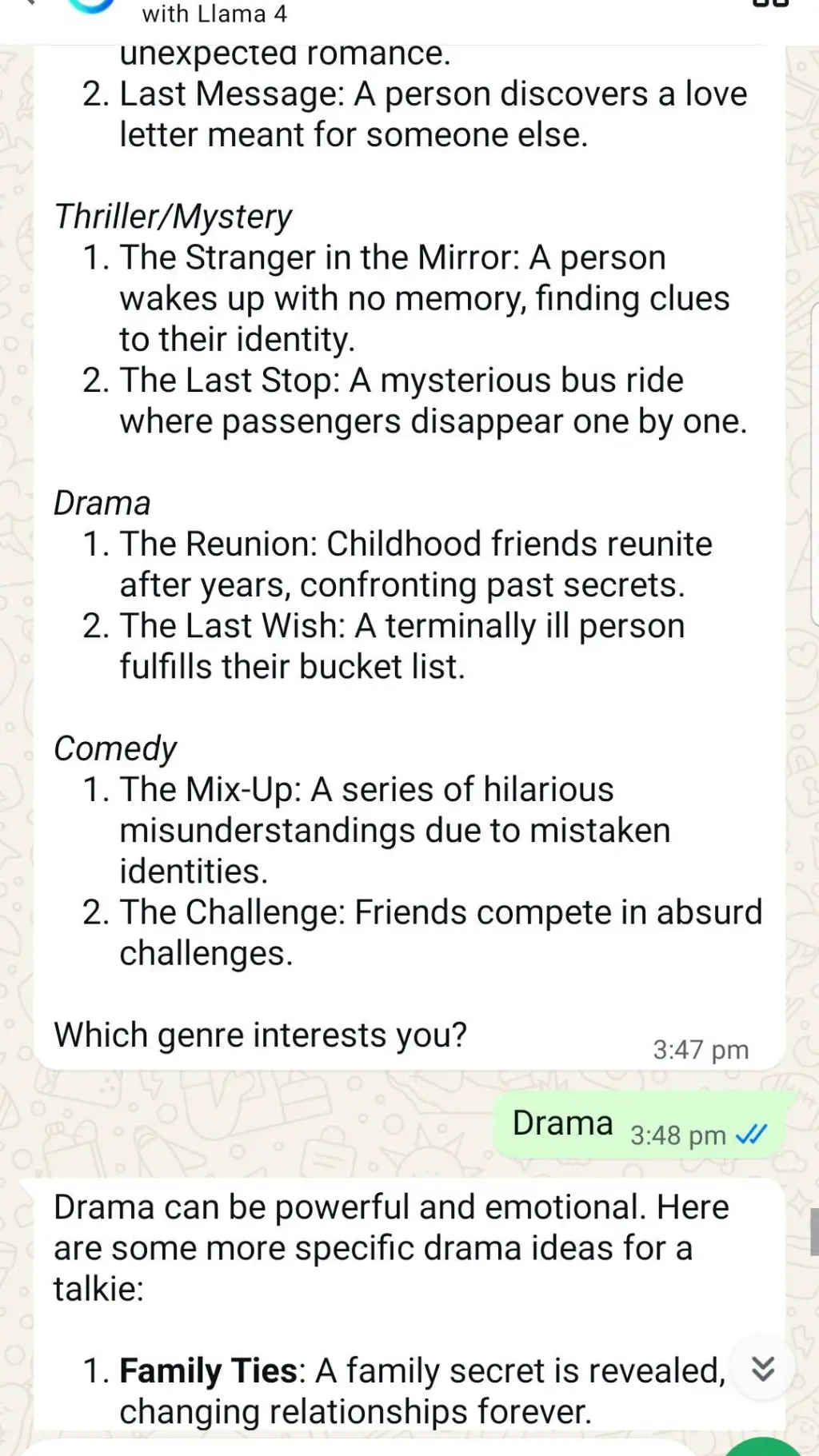819x1456 pixels.
Task: Open the Meta AI chat info header
Action: 214,14
